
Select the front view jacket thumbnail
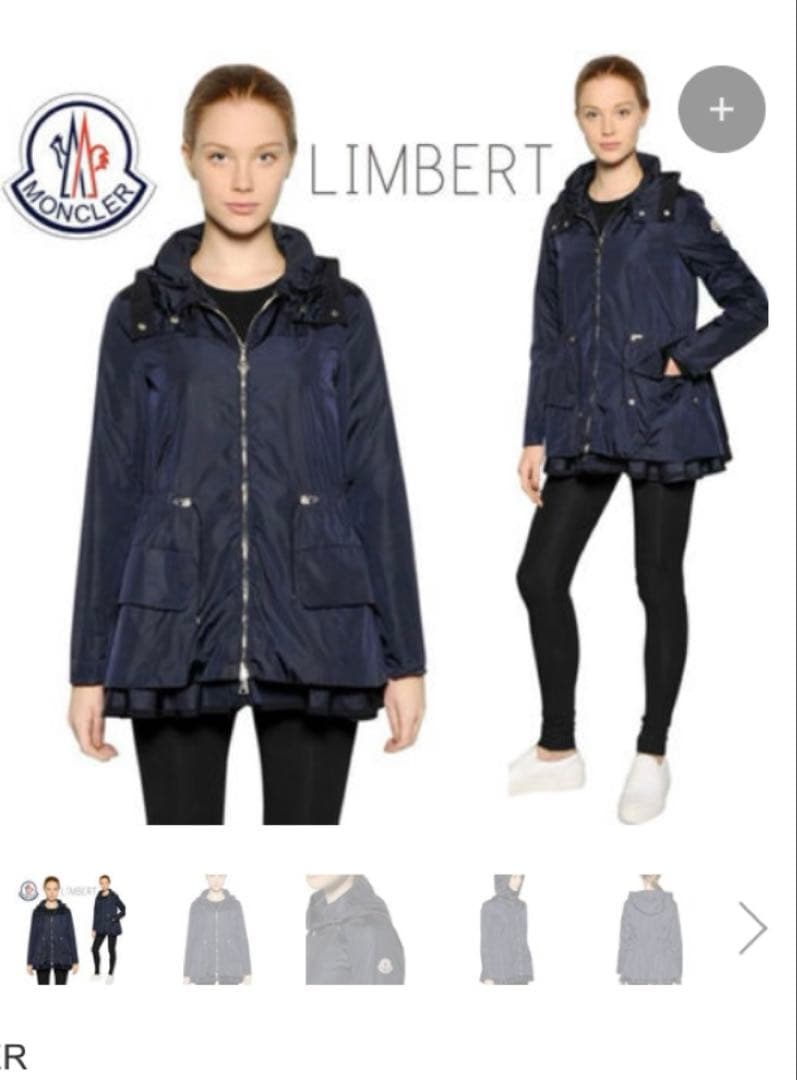pos(217,929)
